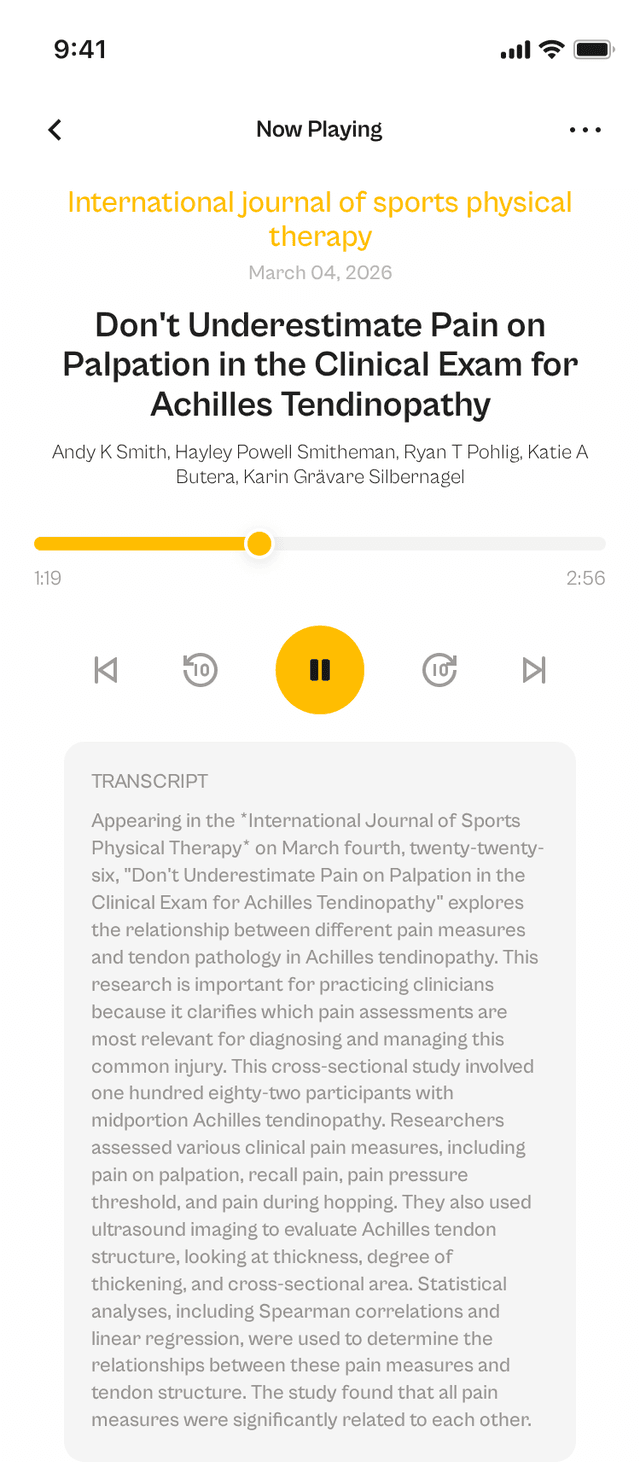The width and height of the screenshot is (640, 1462).
Task: Open International journal of sports physical therapy
Action: click(x=320, y=219)
